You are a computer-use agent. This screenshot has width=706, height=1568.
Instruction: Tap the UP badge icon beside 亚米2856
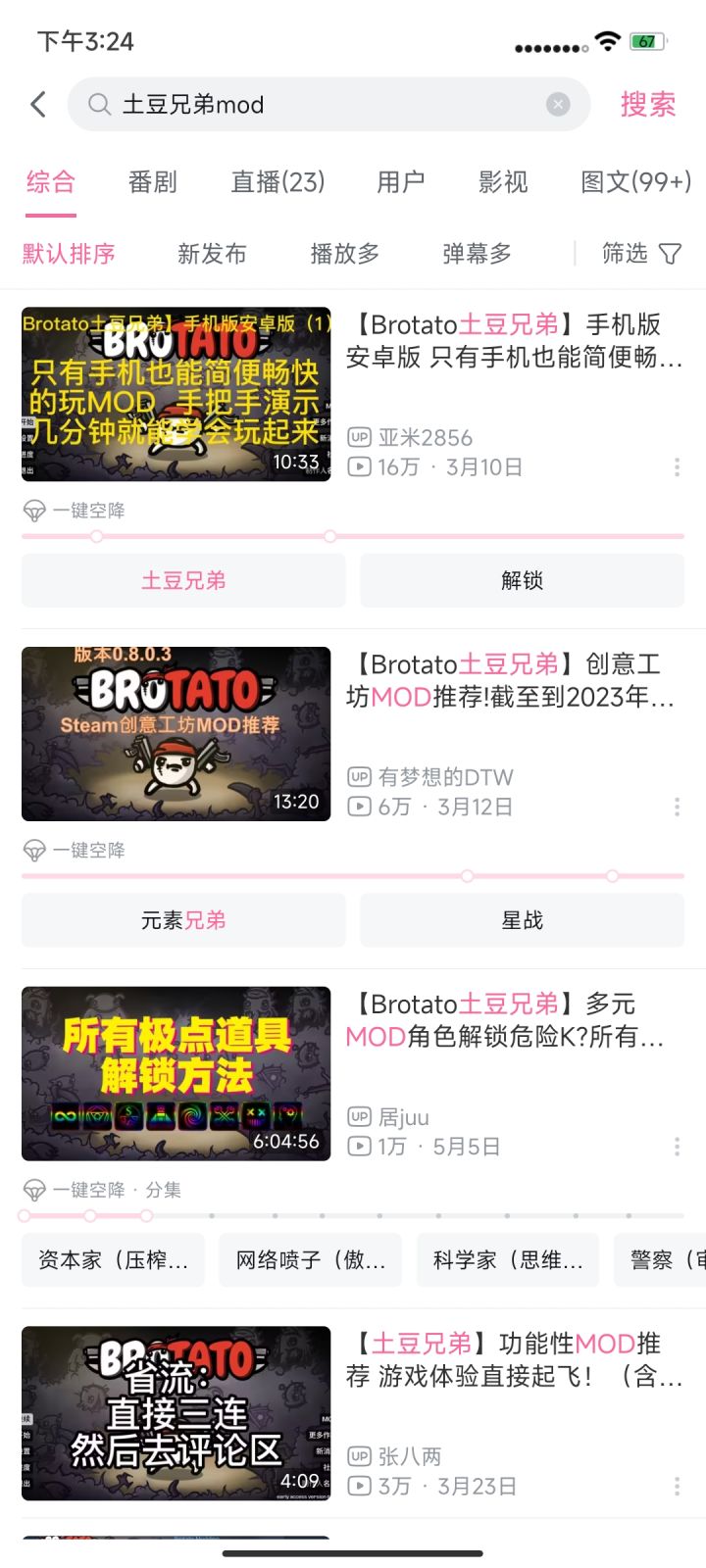(358, 437)
